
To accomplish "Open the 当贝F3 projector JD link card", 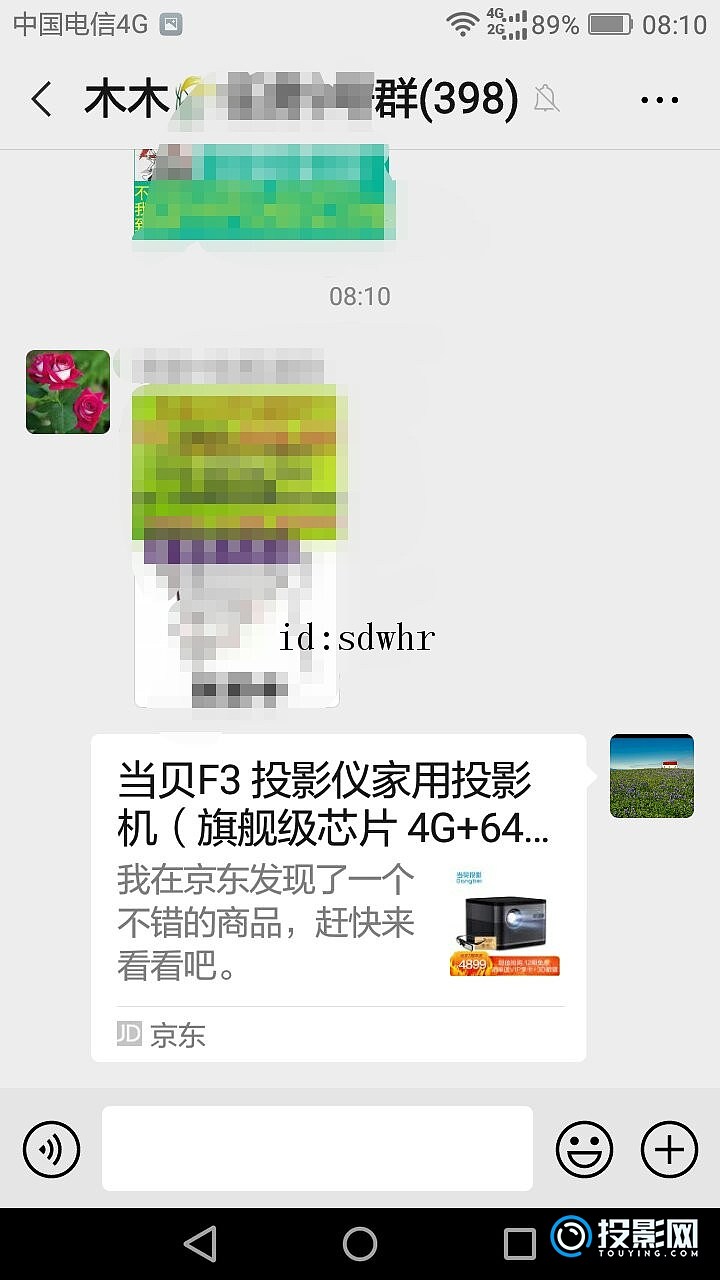I will 338,897.
